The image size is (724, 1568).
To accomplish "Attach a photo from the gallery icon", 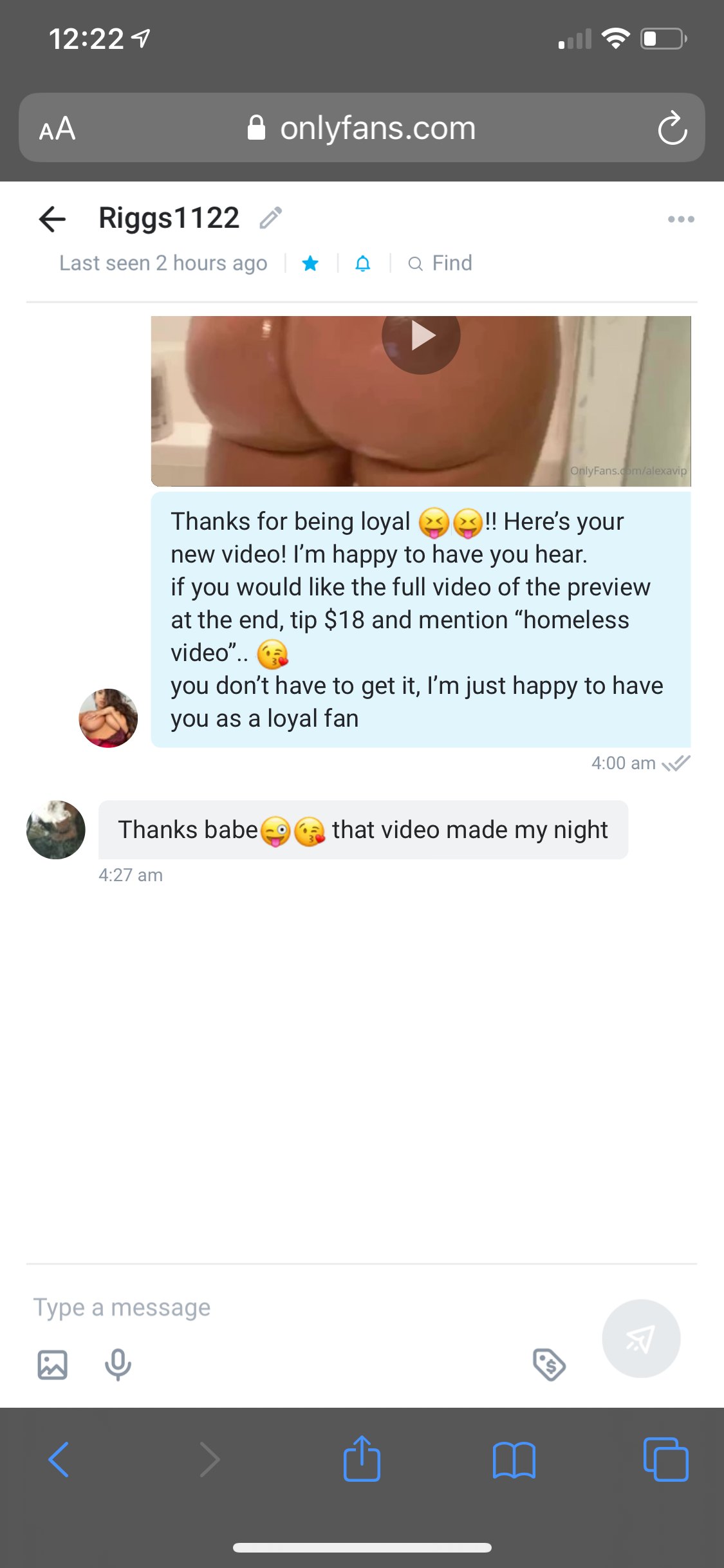I will (52, 1364).
